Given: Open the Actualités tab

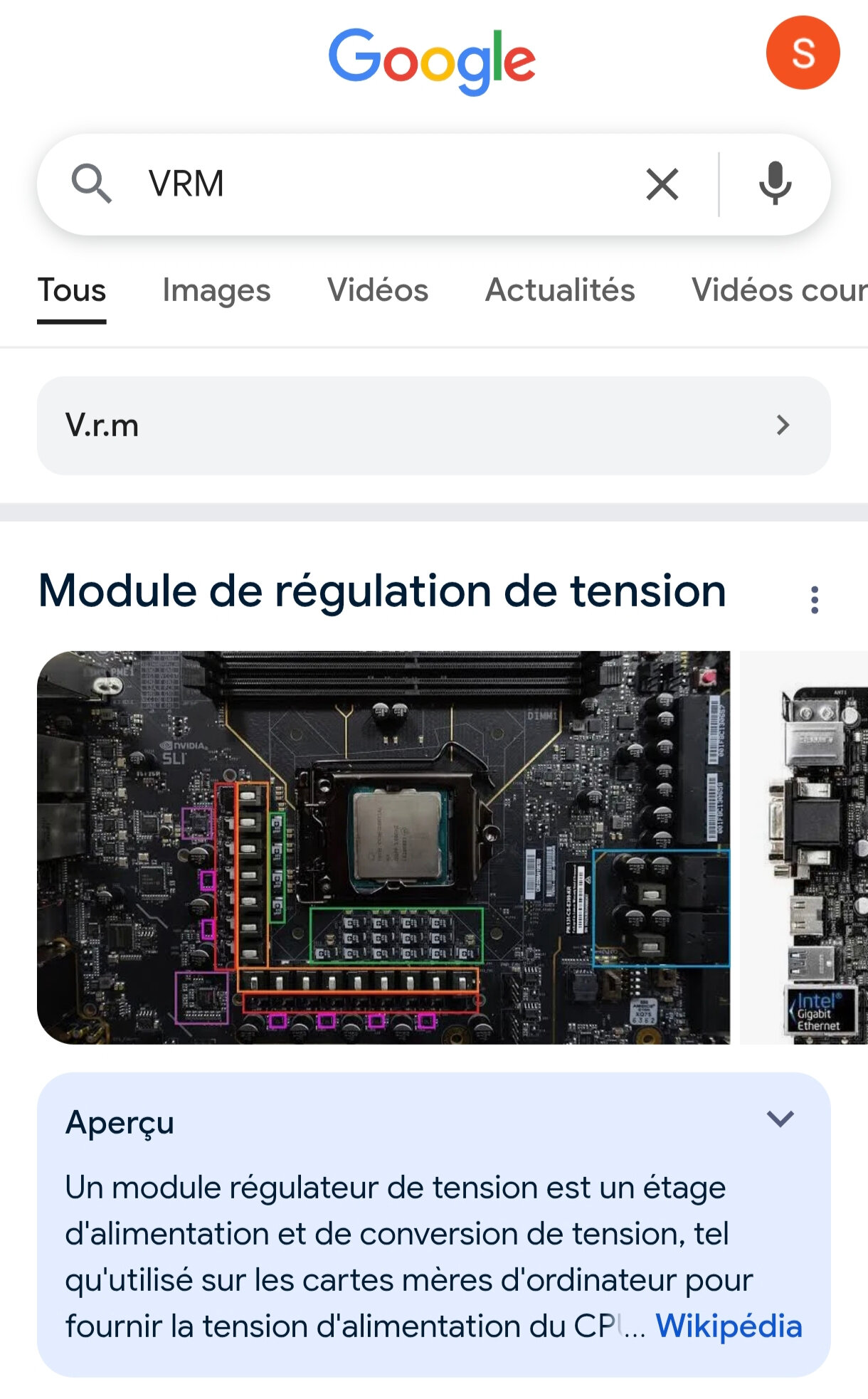Looking at the screenshot, I should coord(560,290).
